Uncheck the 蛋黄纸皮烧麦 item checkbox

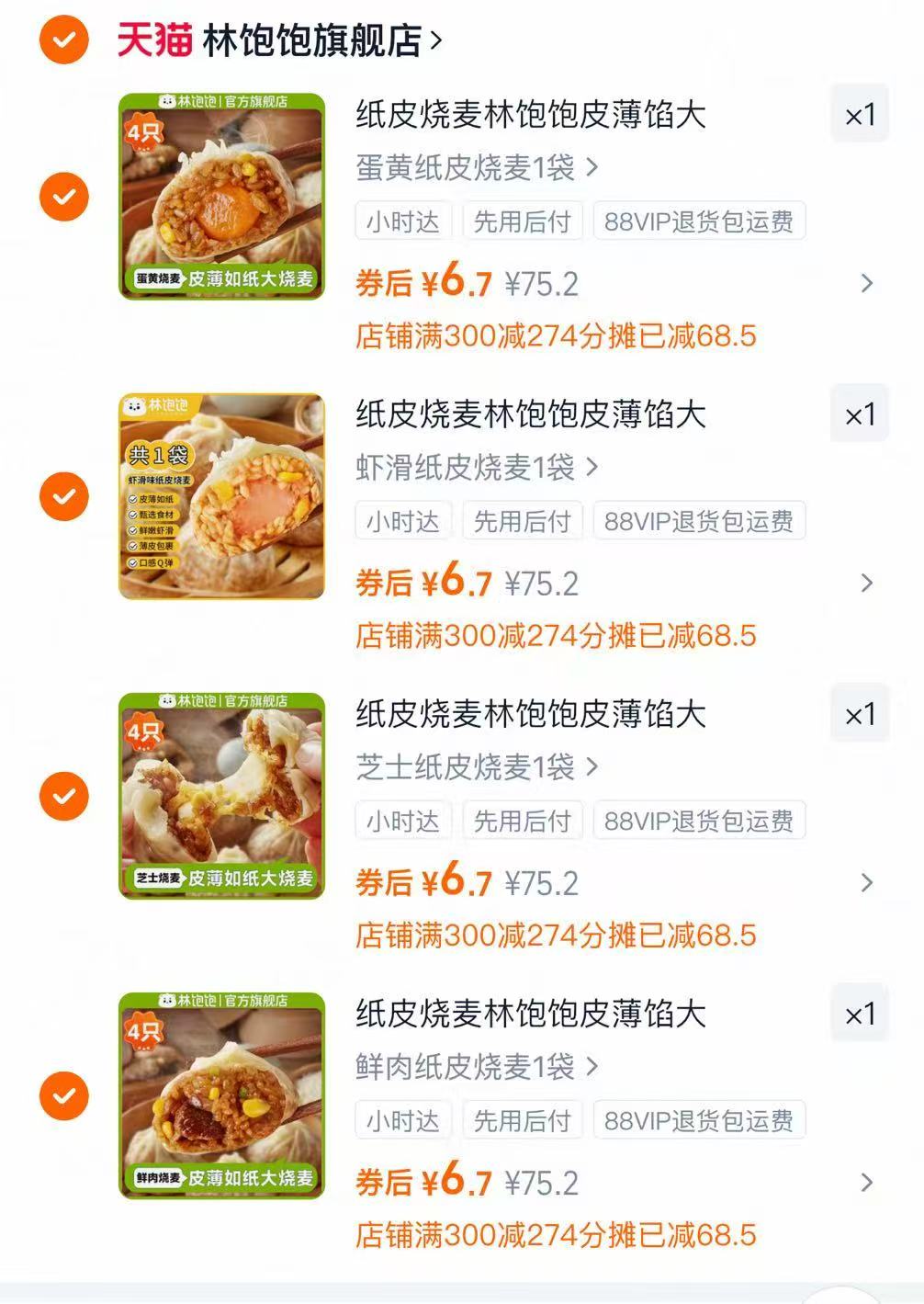62,196
